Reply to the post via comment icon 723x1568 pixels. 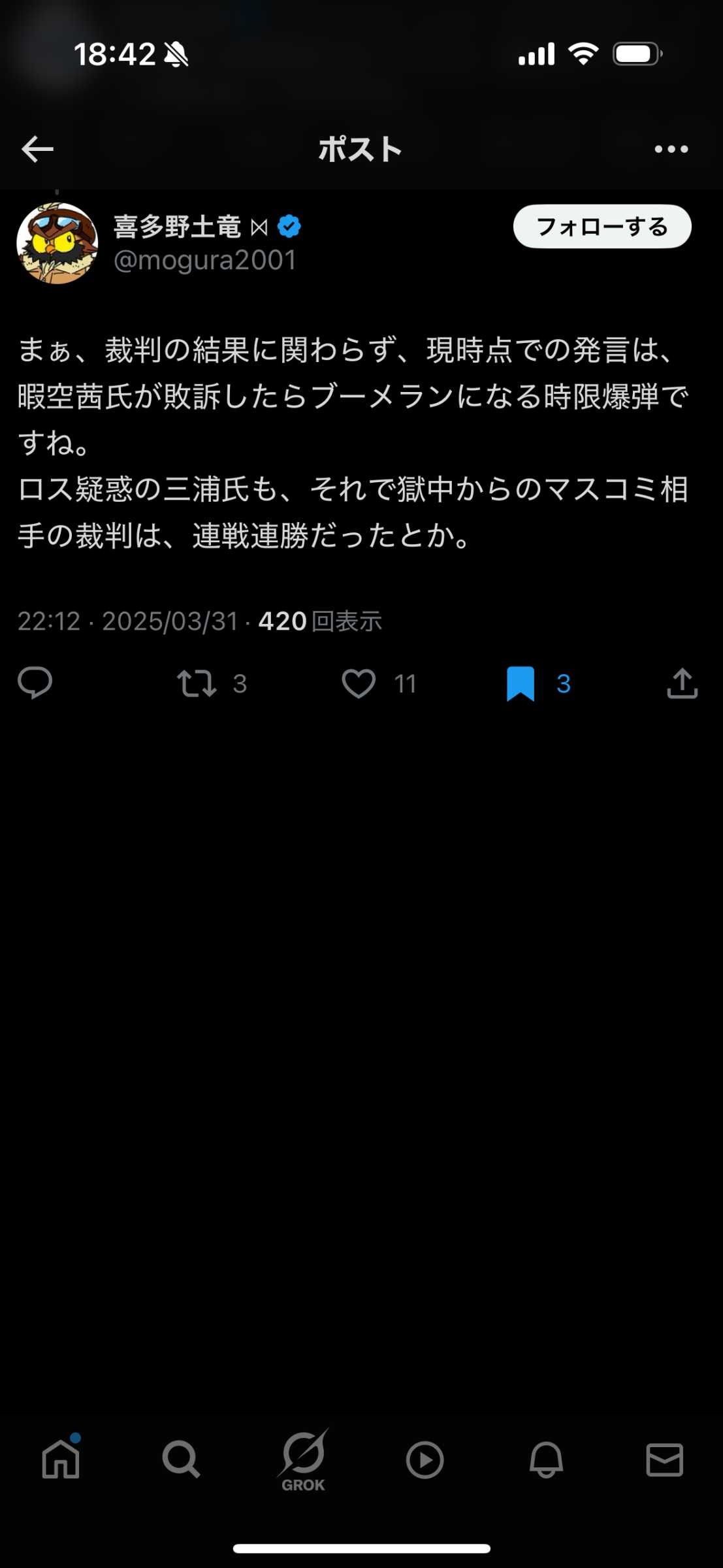point(35,683)
